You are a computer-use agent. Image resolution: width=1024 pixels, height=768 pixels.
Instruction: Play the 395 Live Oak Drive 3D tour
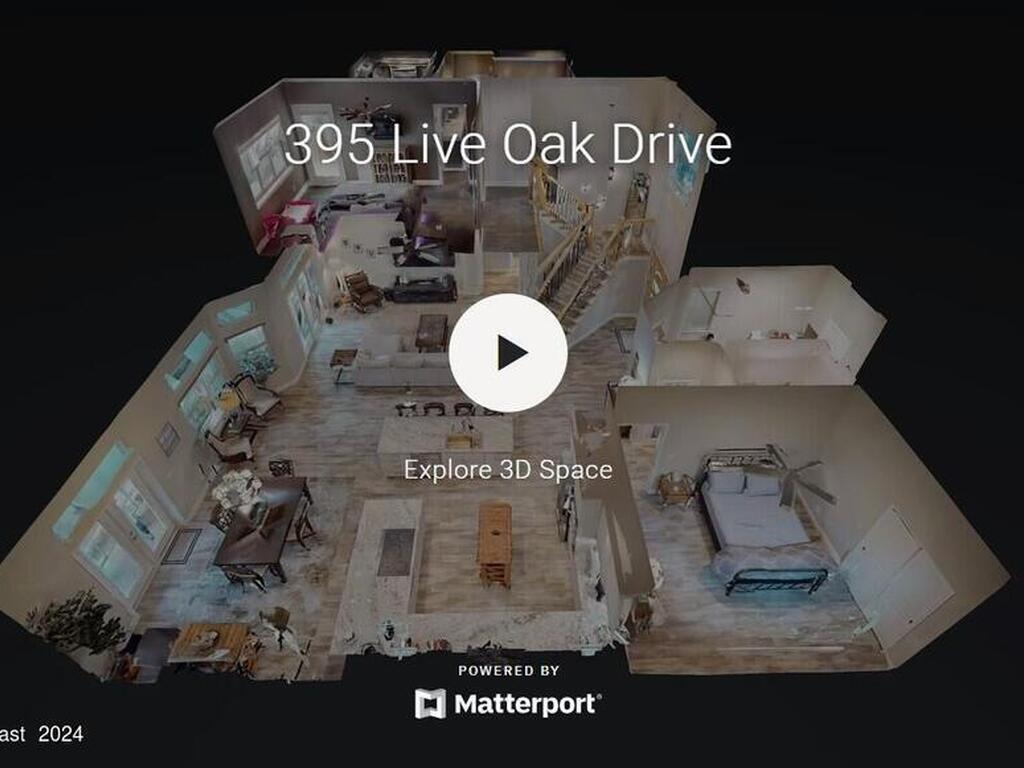[508, 352]
